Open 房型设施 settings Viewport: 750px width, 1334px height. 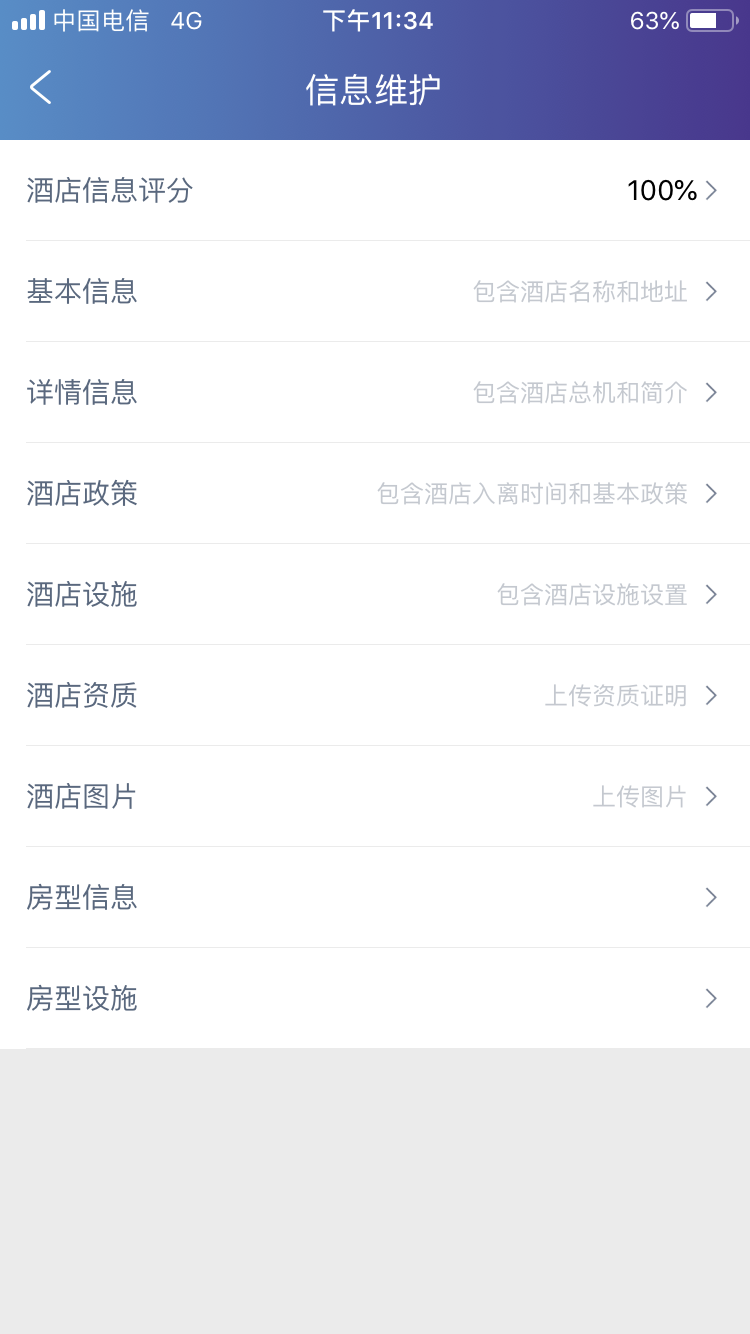coord(375,998)
